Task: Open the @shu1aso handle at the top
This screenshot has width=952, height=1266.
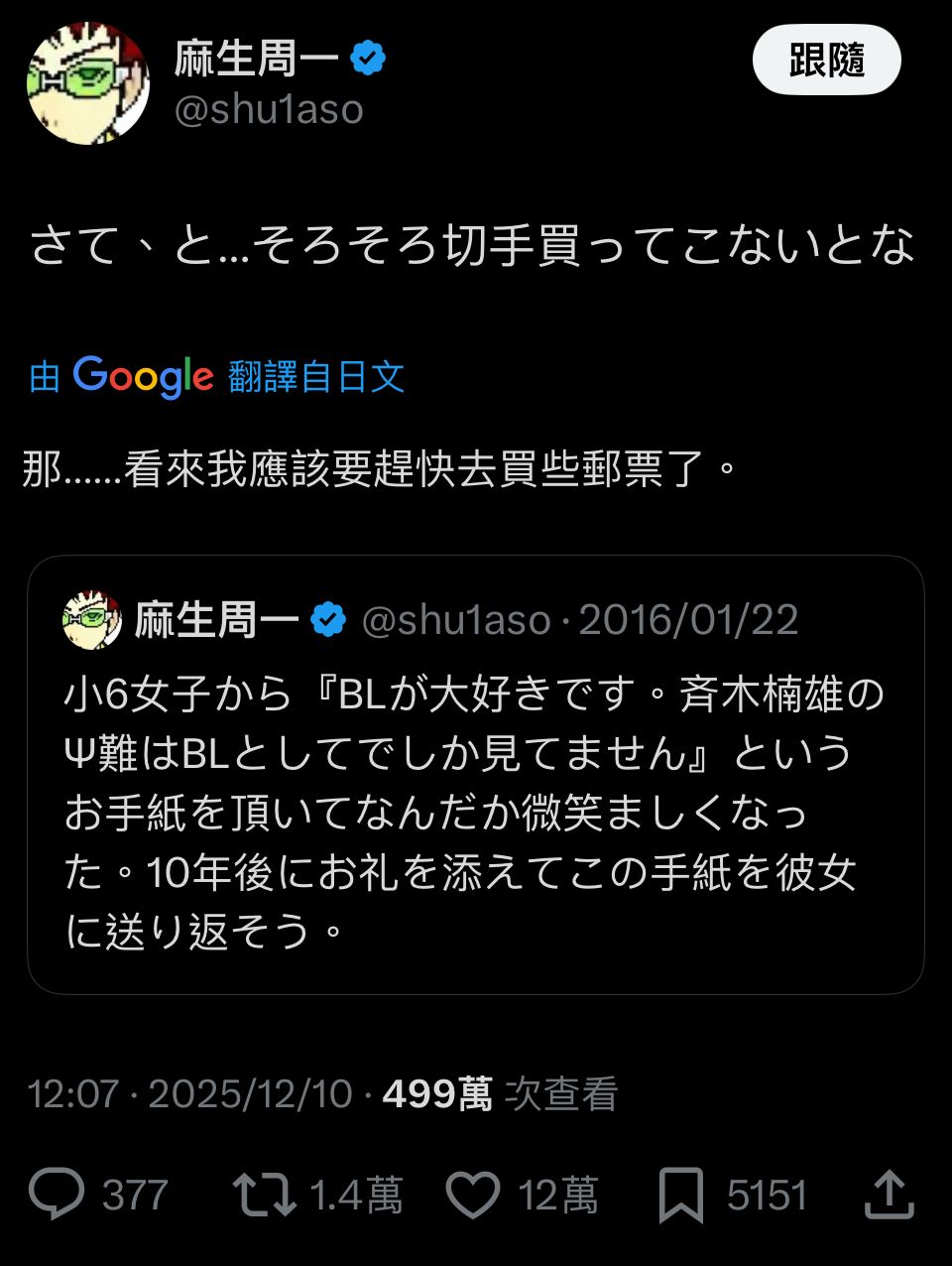Action: pyautogui.click(x=269, y=109)
